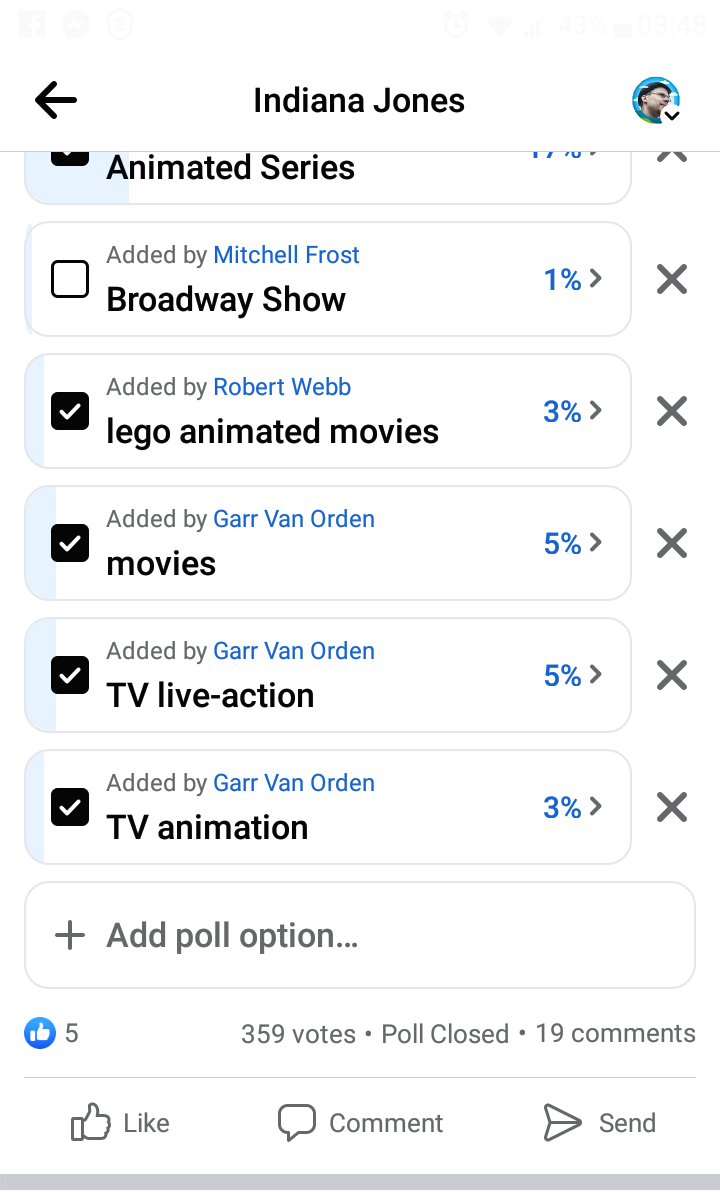Send this poll to someone
Viewport: 720px width, 1193px height.
tap(600, 1122)
